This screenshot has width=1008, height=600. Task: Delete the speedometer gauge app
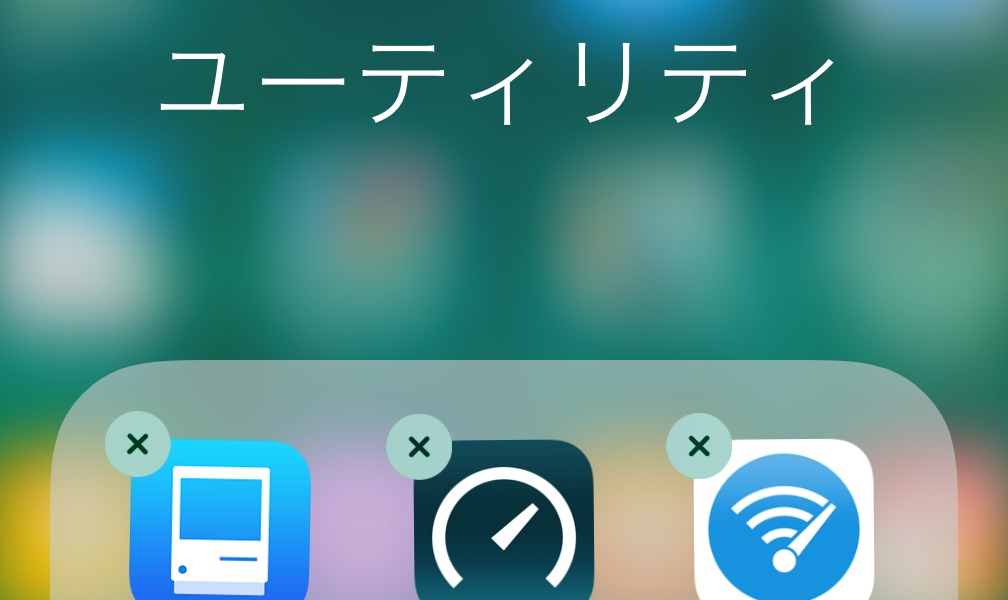[x=419, y=446]
